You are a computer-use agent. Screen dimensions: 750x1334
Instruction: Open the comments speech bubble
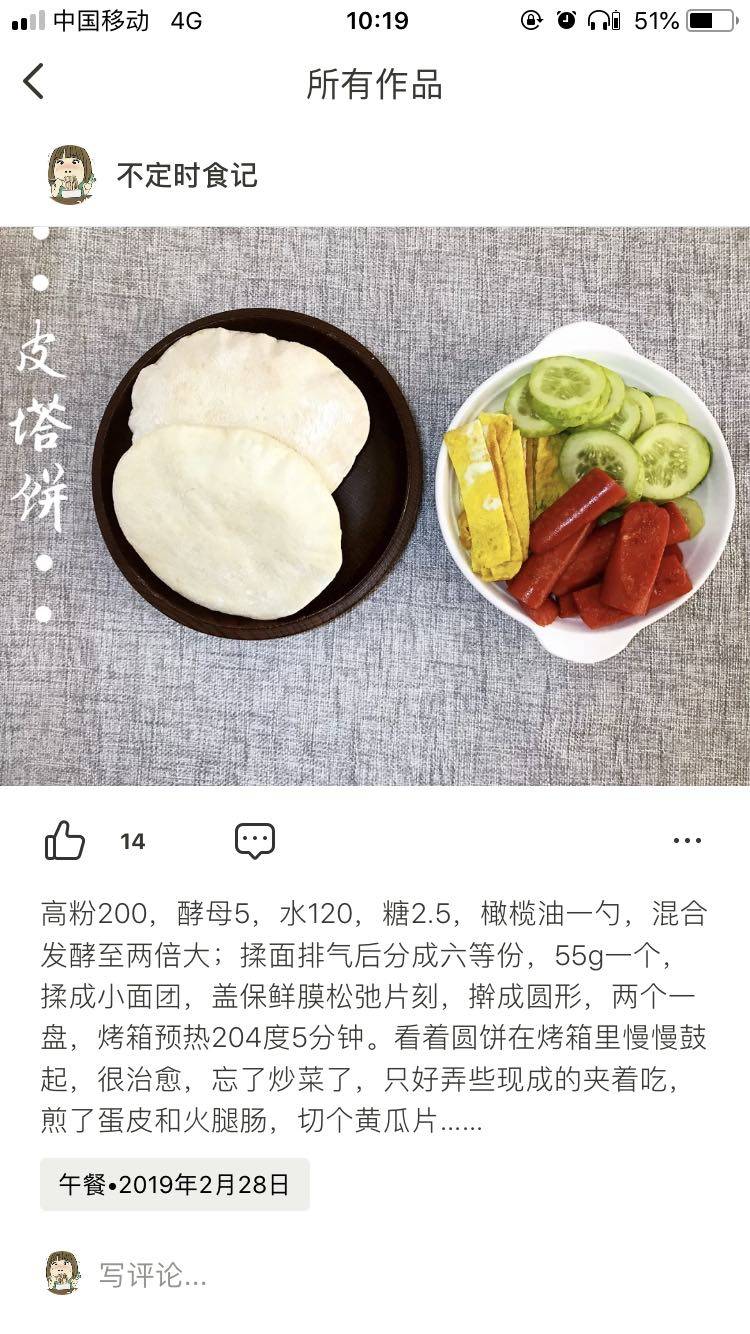[255, 841]
